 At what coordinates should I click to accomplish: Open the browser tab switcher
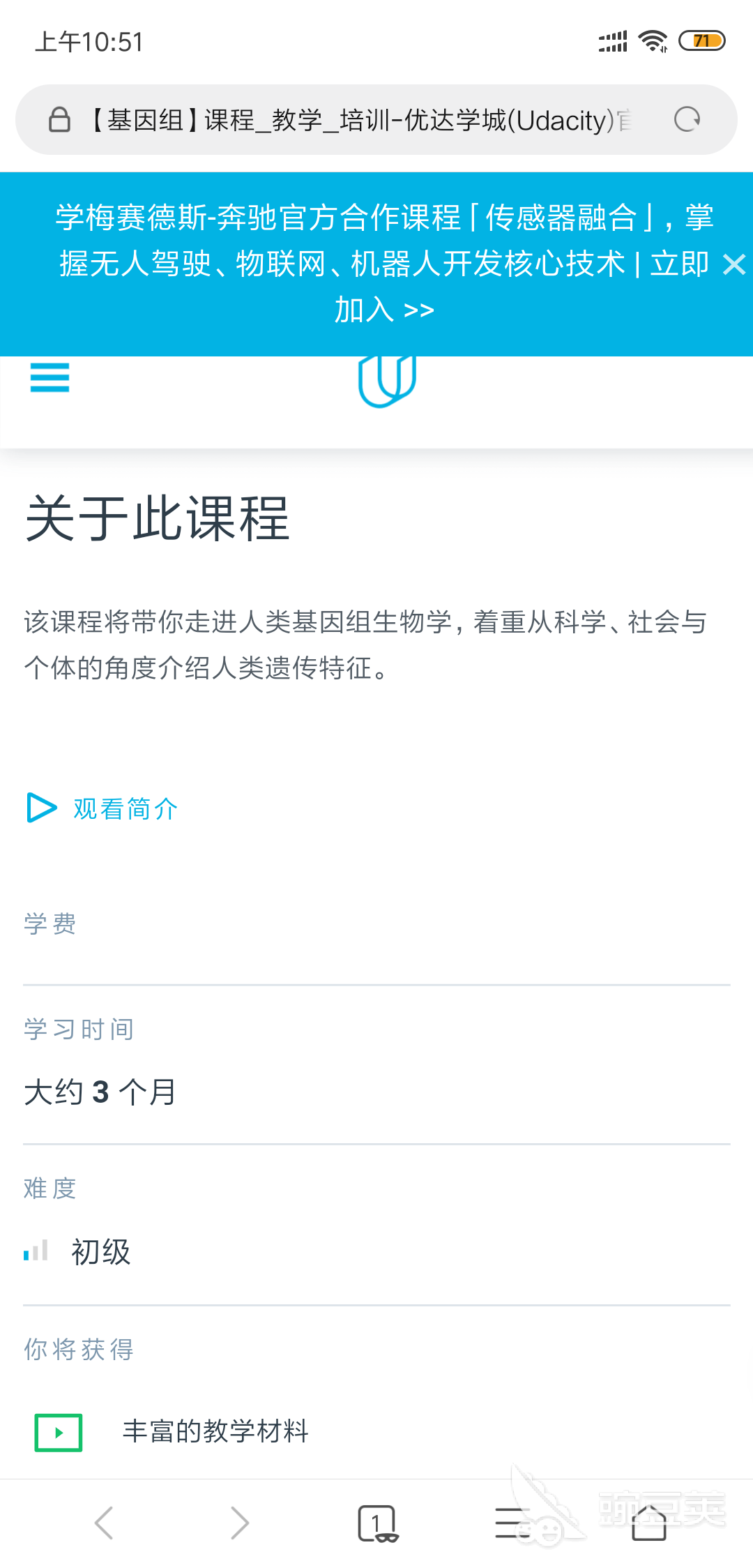(x=377, y=1523)
